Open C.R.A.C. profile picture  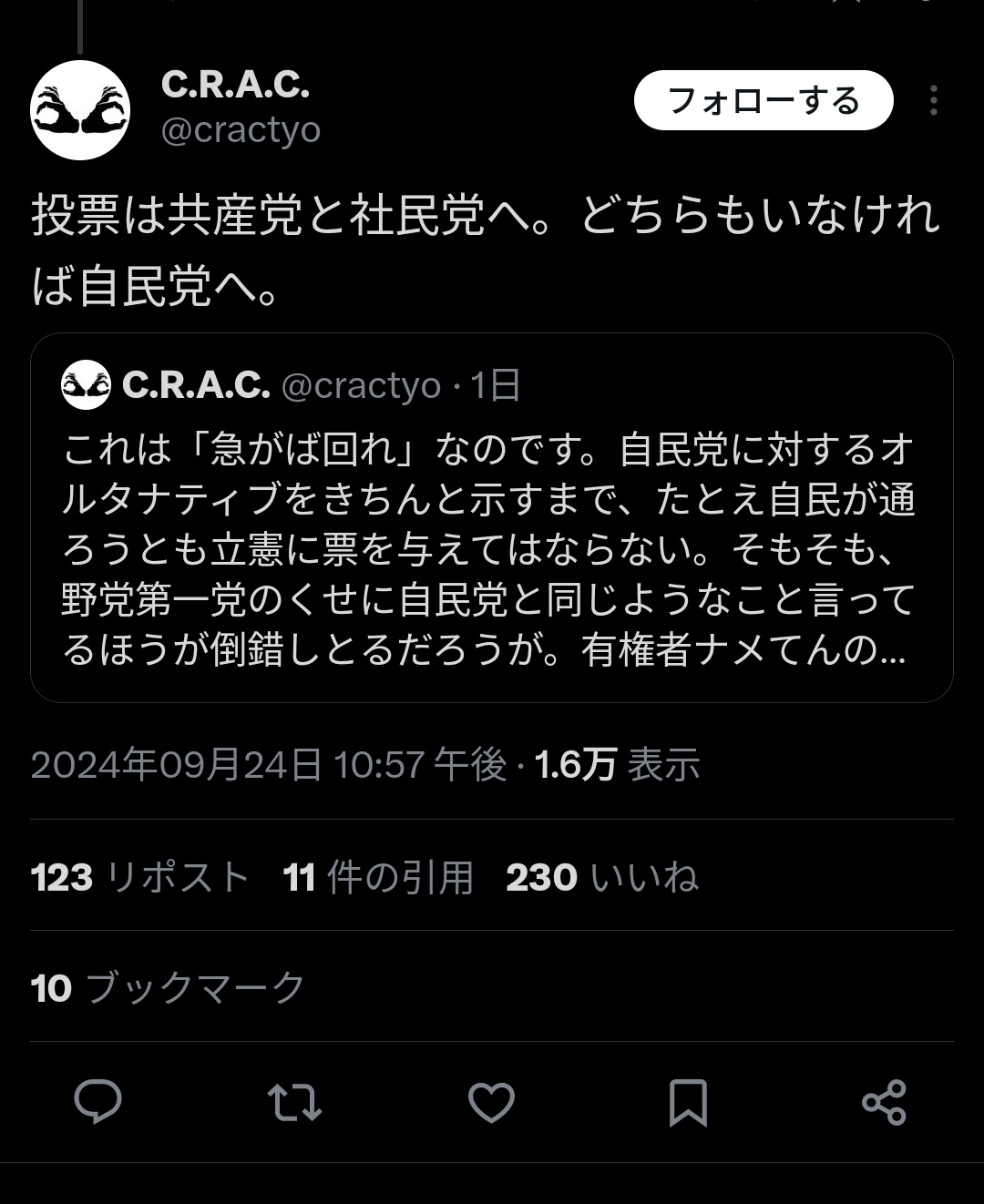click(80, 110)
